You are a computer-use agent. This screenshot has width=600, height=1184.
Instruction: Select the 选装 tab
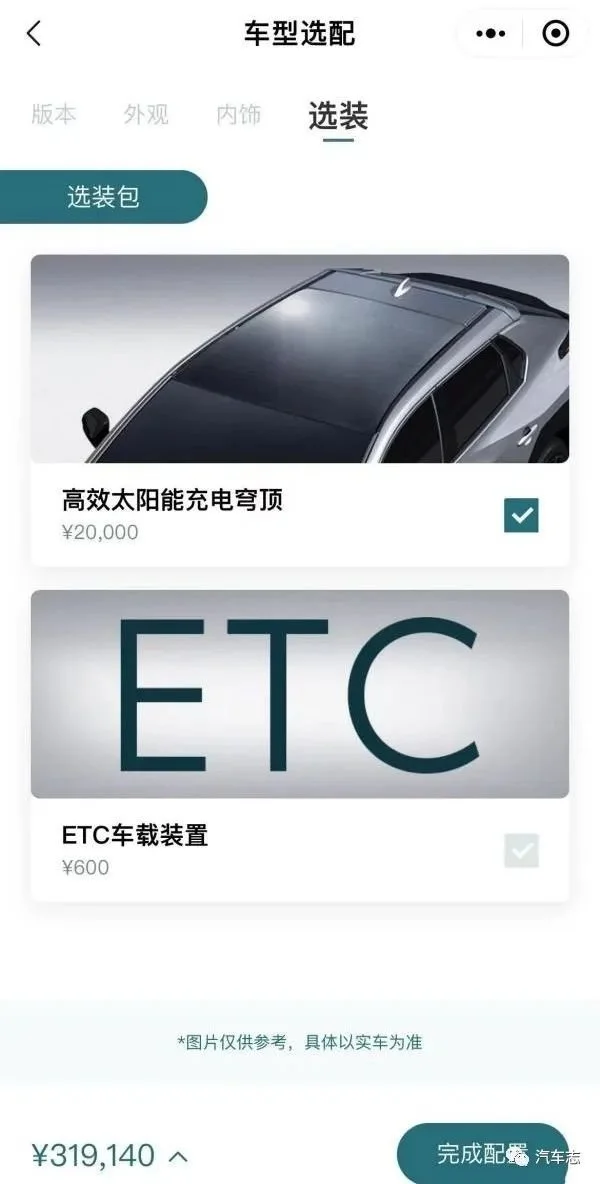click(x=338, y=116)
